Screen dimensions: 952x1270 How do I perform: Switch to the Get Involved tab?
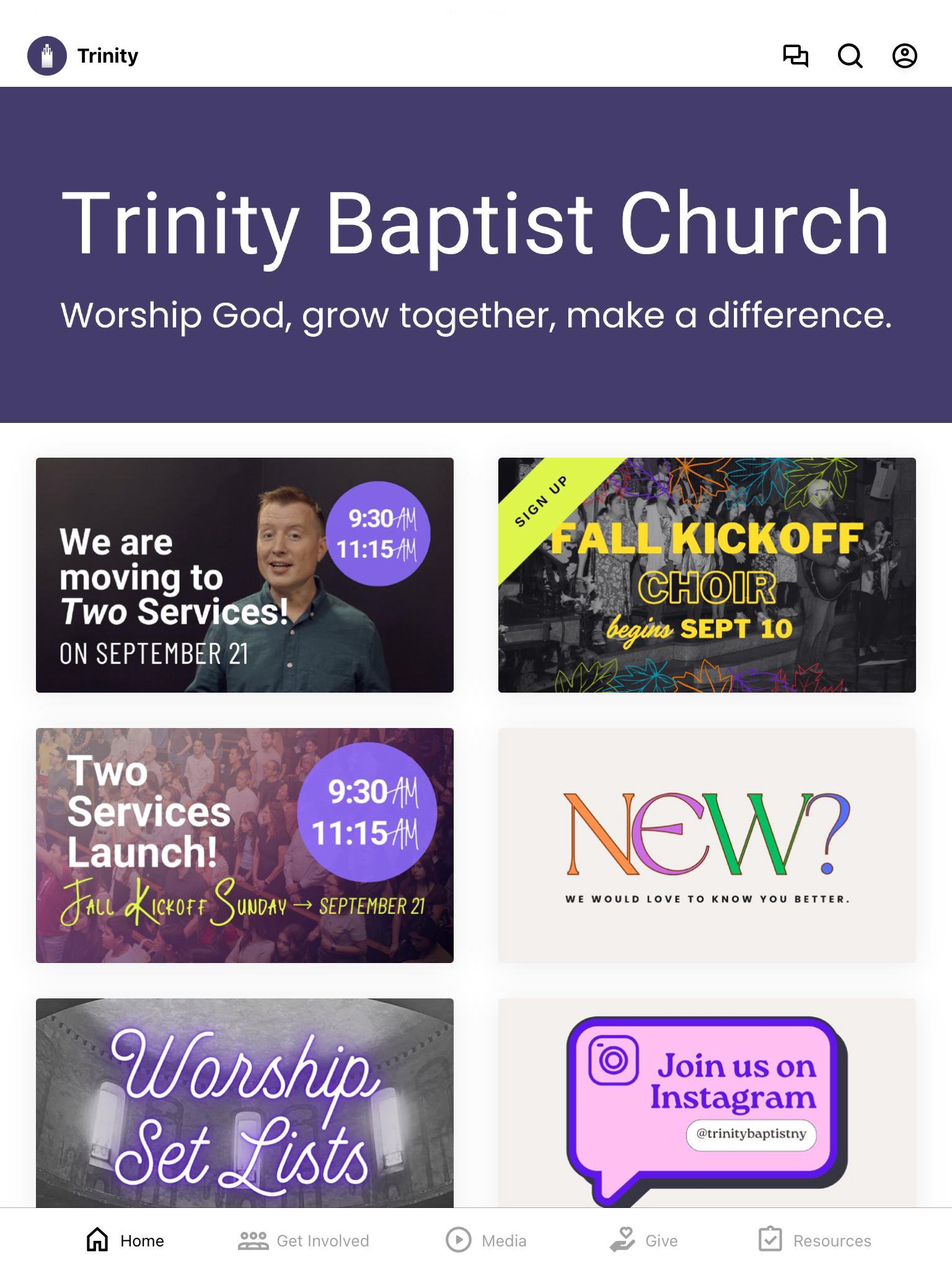304,1240
